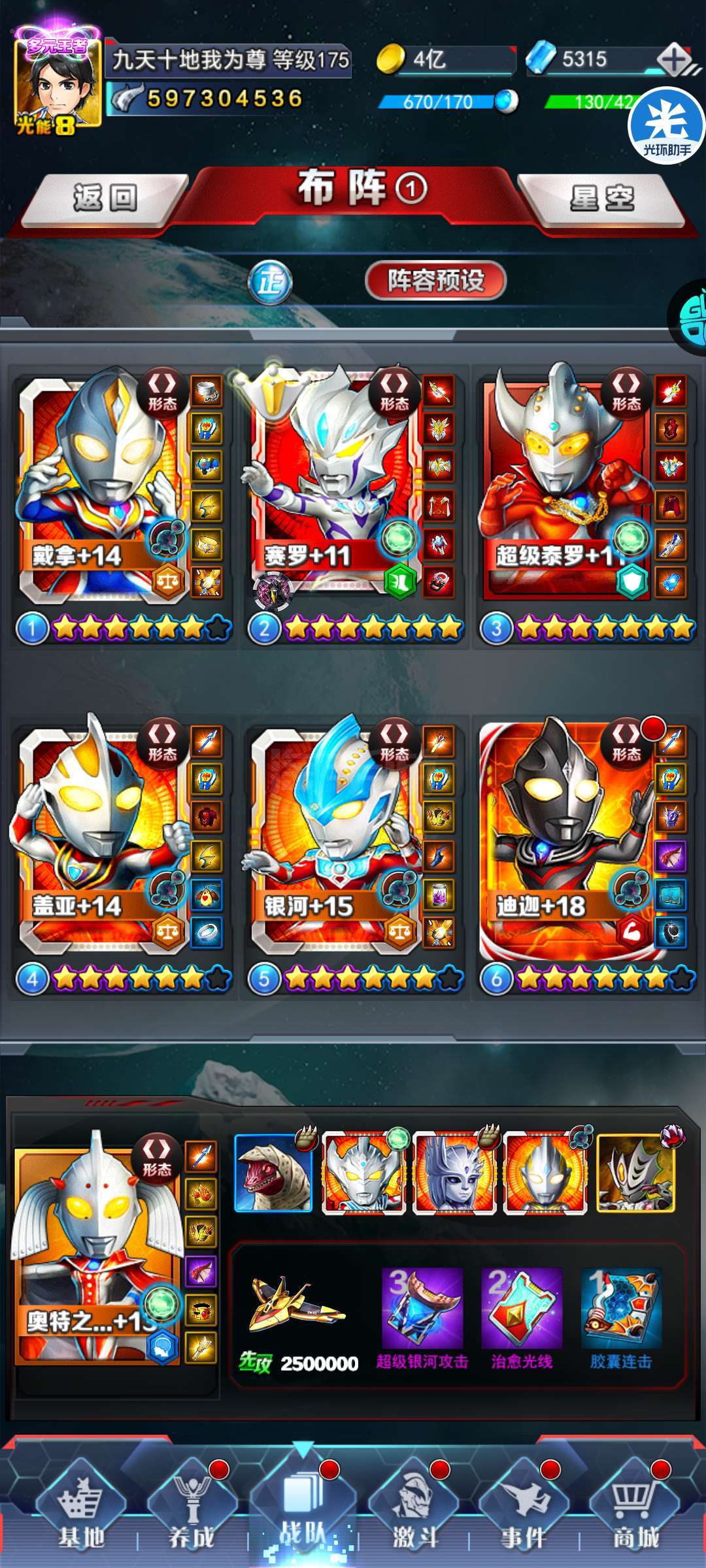Open the player avatar profile

[58, 83]
